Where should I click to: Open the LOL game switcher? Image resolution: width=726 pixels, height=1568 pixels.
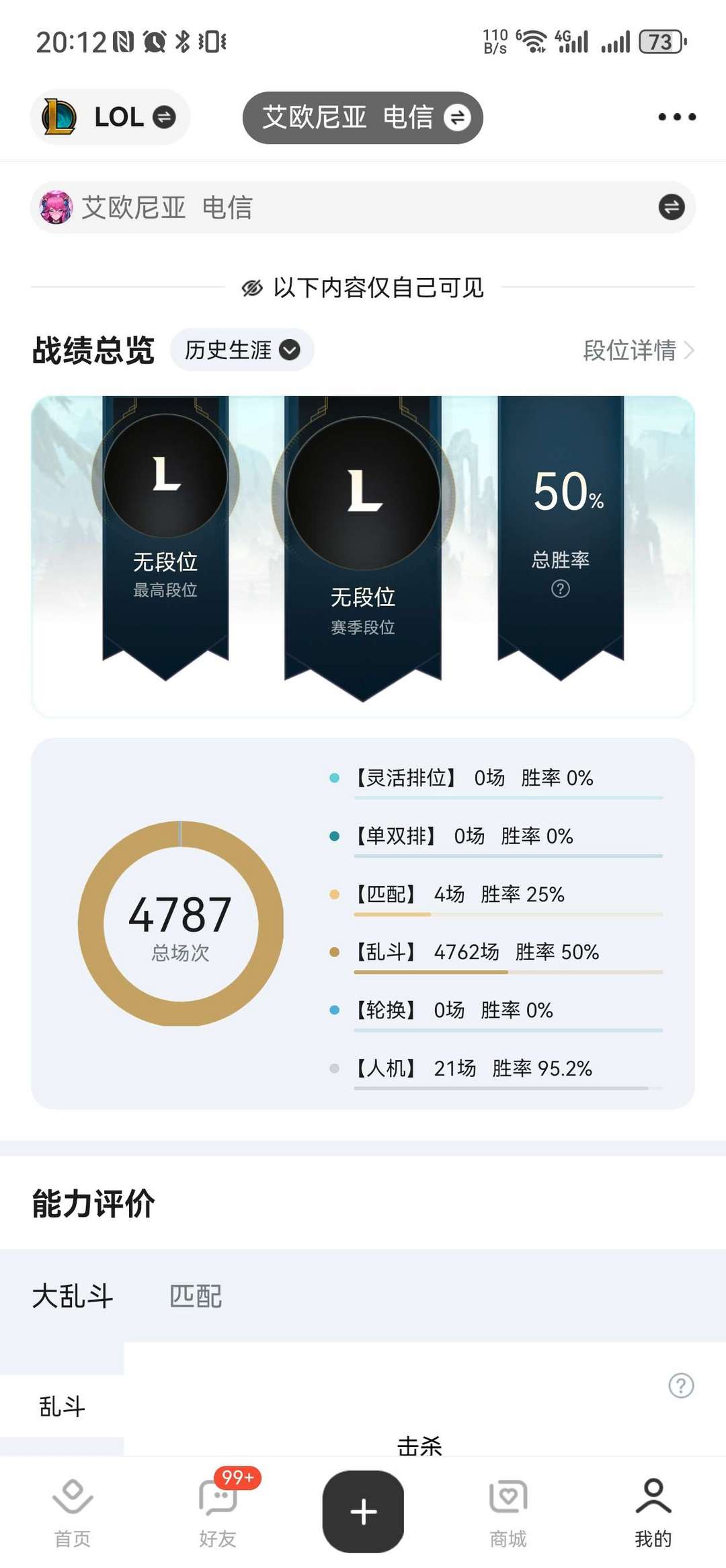coord(110,117)
